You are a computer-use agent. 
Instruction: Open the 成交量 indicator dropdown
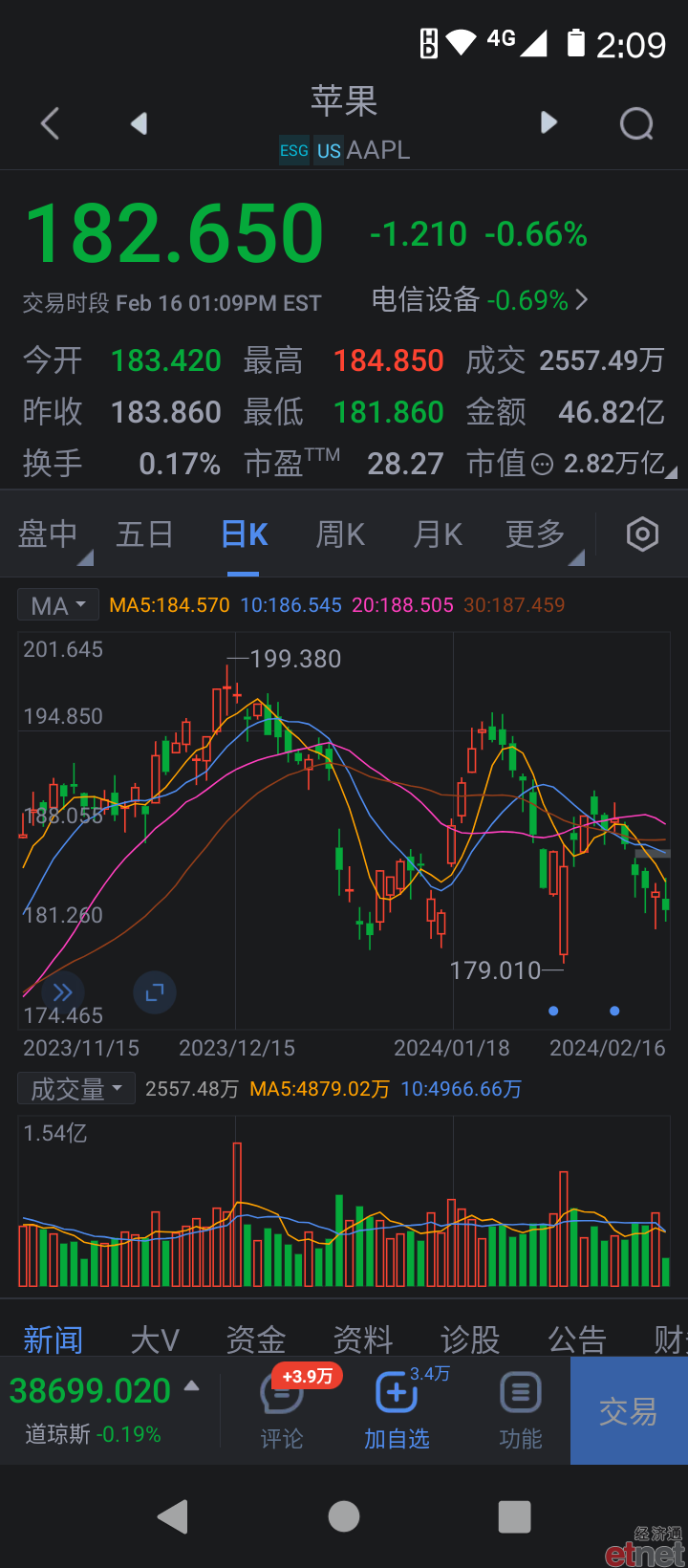click(x=76, y=1089)
